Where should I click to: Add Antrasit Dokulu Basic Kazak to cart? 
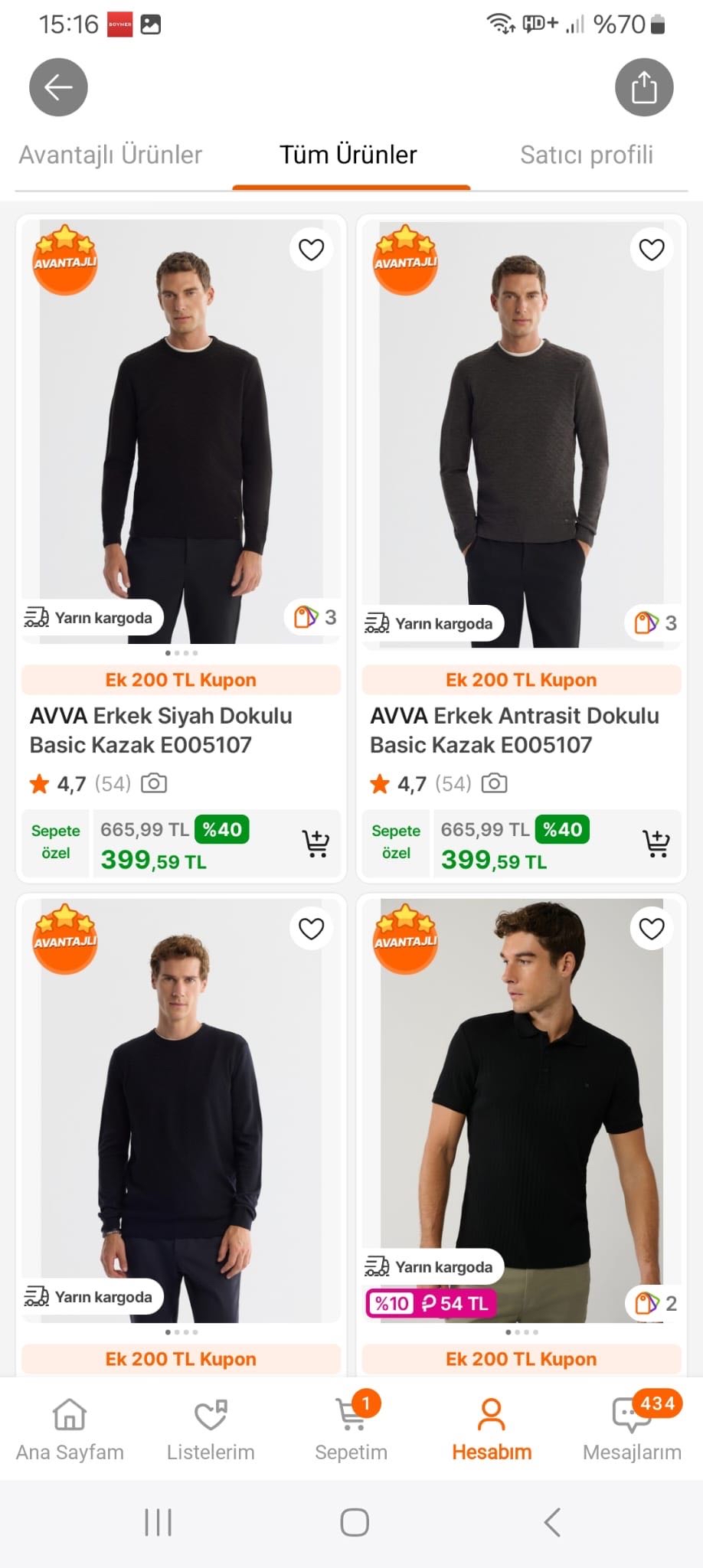[656, 844]
